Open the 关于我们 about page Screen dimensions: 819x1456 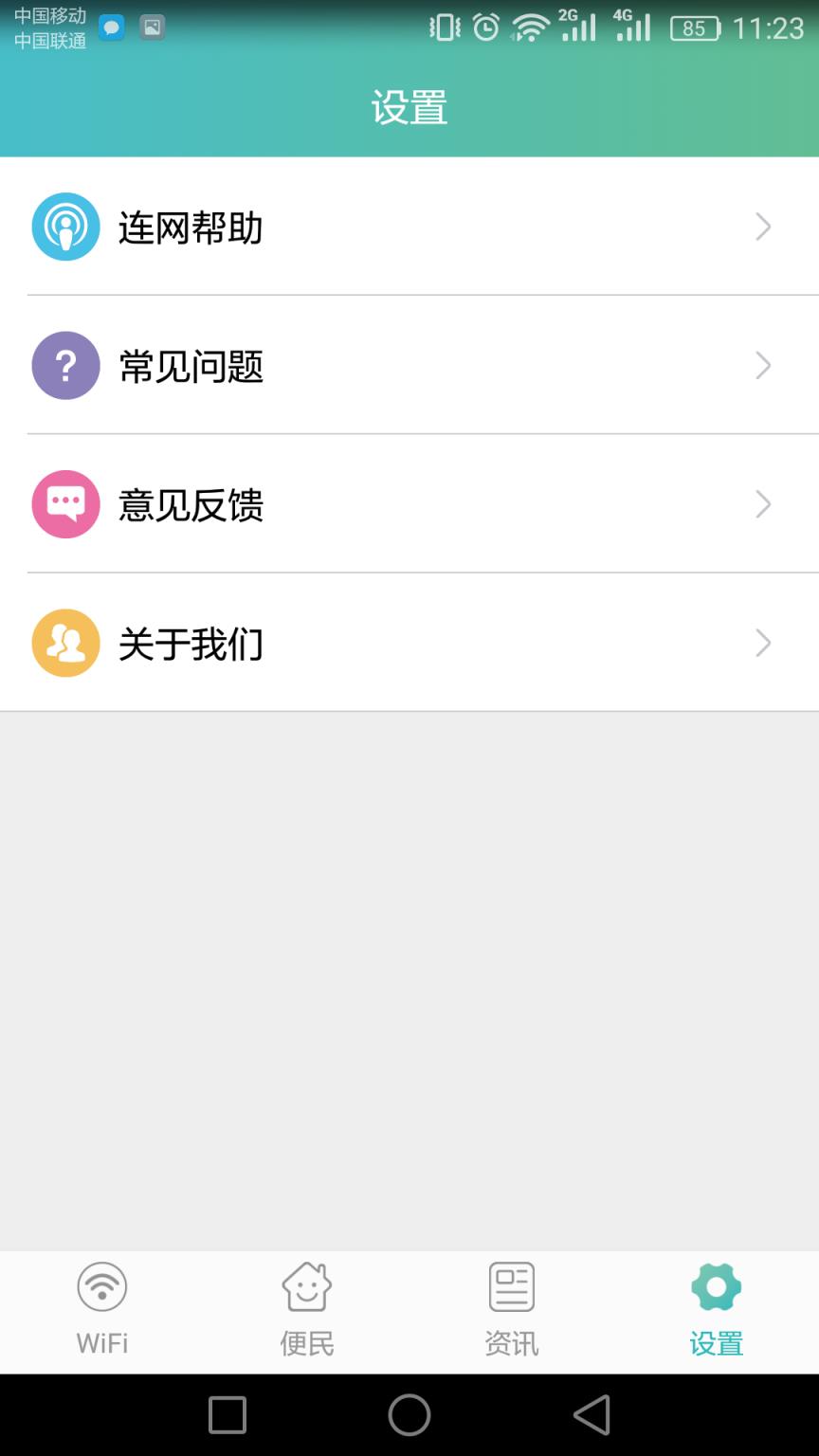[x=409, y=643]
